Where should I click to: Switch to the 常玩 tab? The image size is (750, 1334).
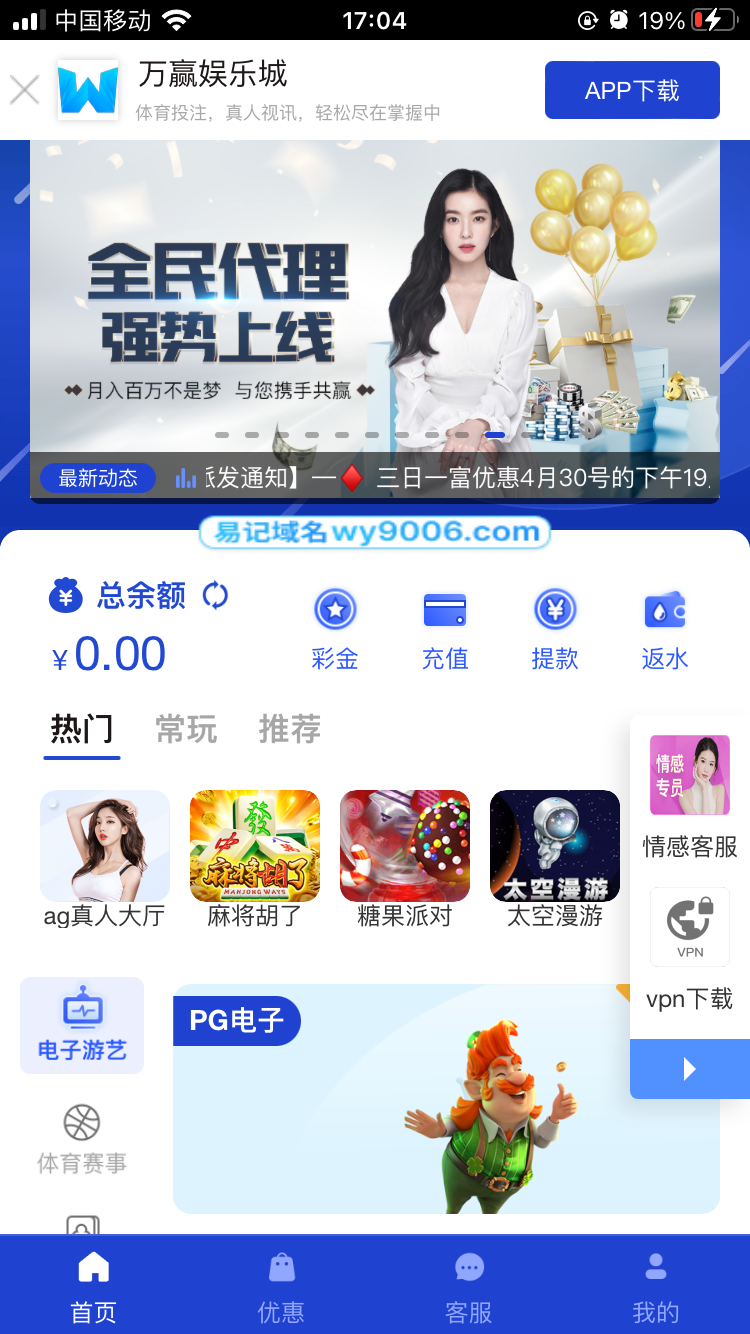[185, 730]
